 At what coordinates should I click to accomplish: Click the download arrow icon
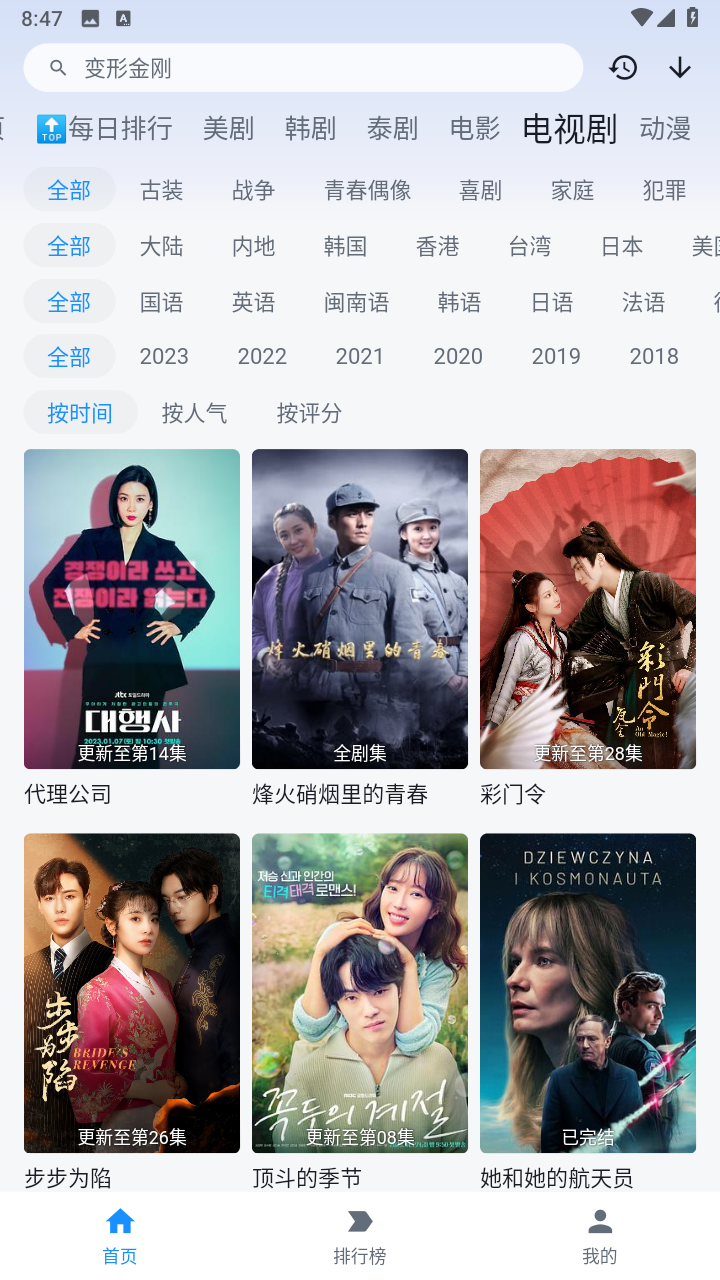tap(679, 67)
